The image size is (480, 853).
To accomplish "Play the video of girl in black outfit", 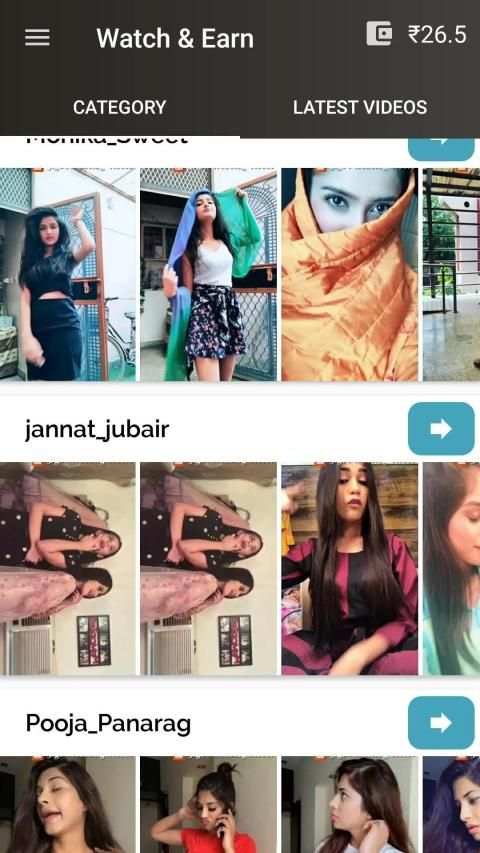I will pyautogui.click(x=67, y=275).
